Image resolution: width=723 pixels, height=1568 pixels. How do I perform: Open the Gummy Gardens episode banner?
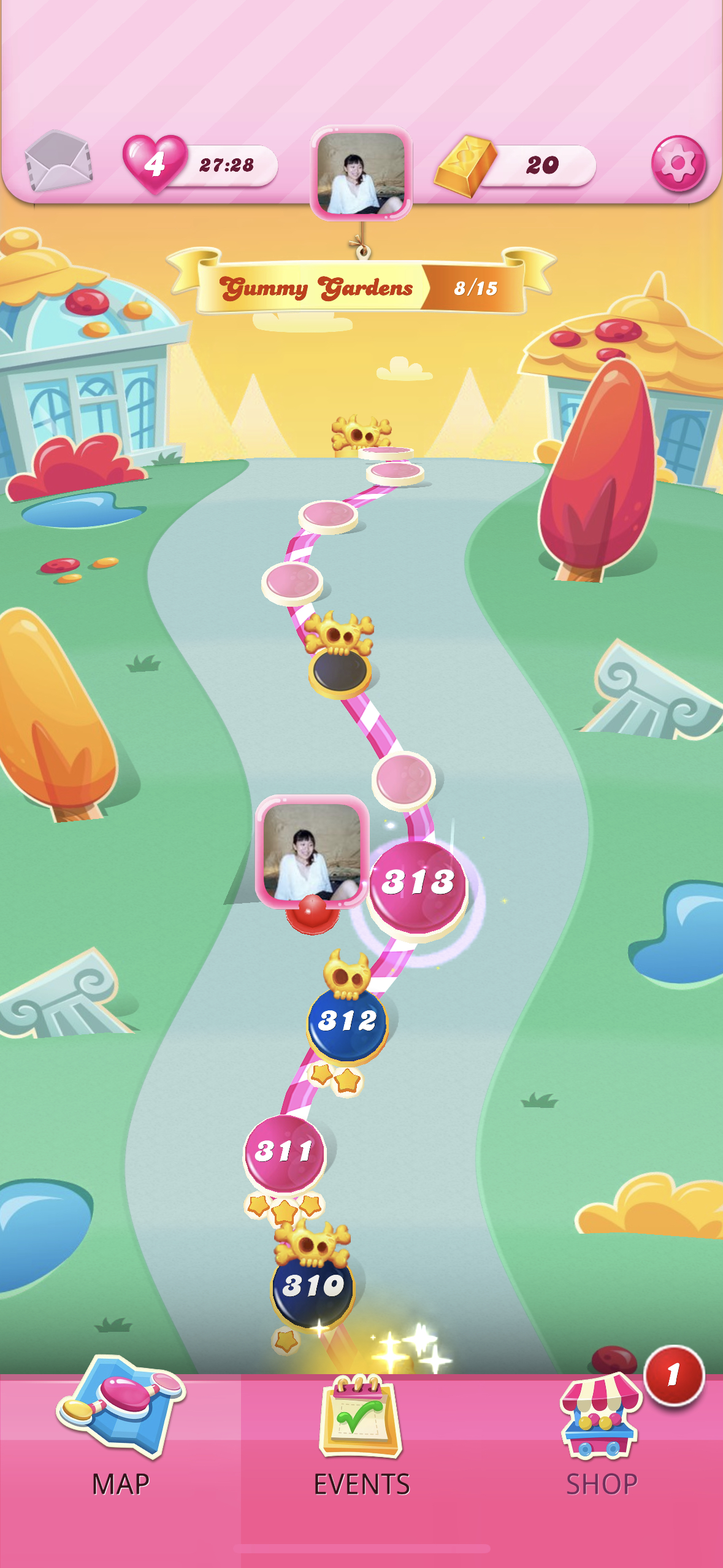[361, 288]
